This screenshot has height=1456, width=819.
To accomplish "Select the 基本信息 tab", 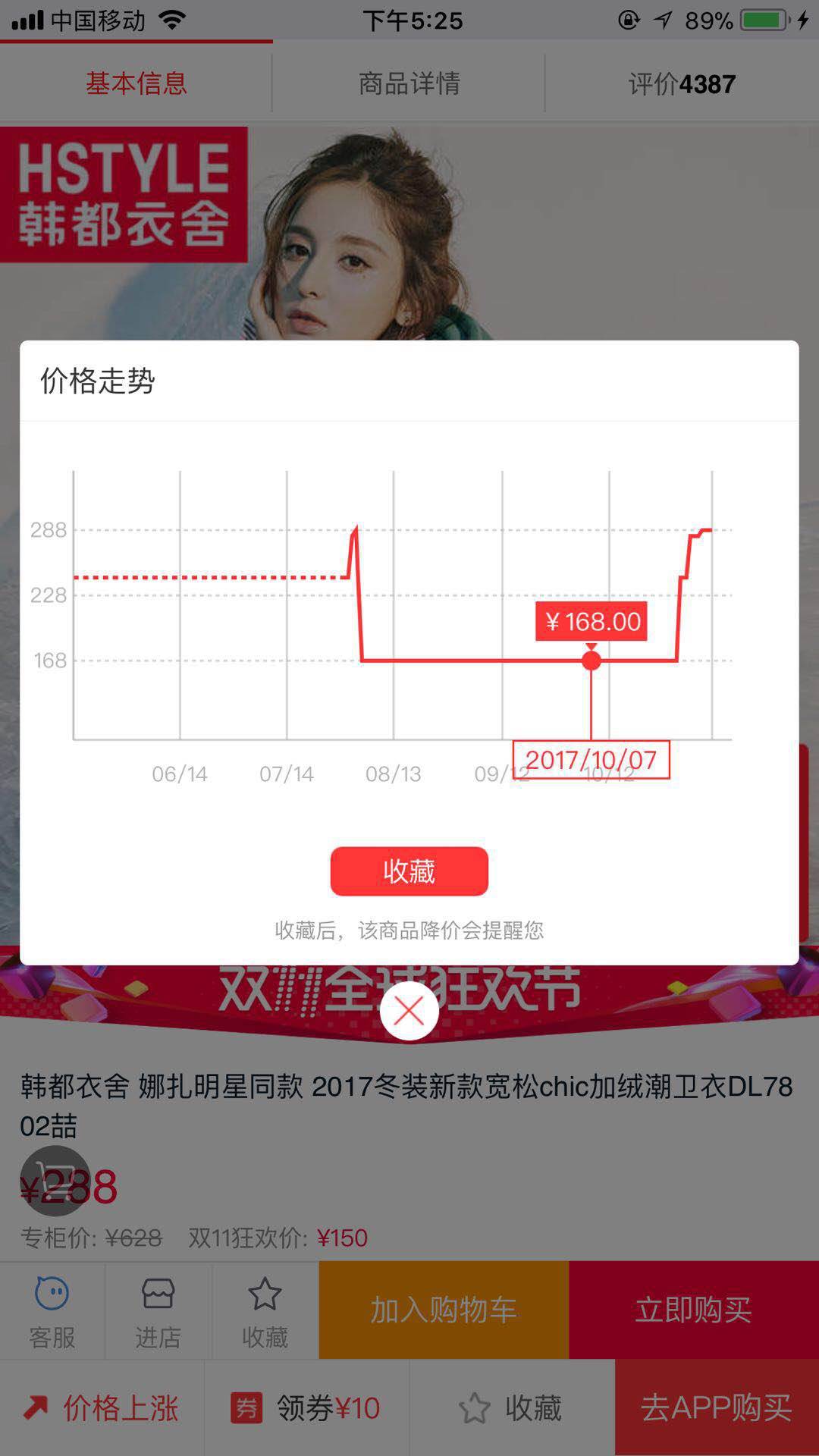I will coord(136,83).
